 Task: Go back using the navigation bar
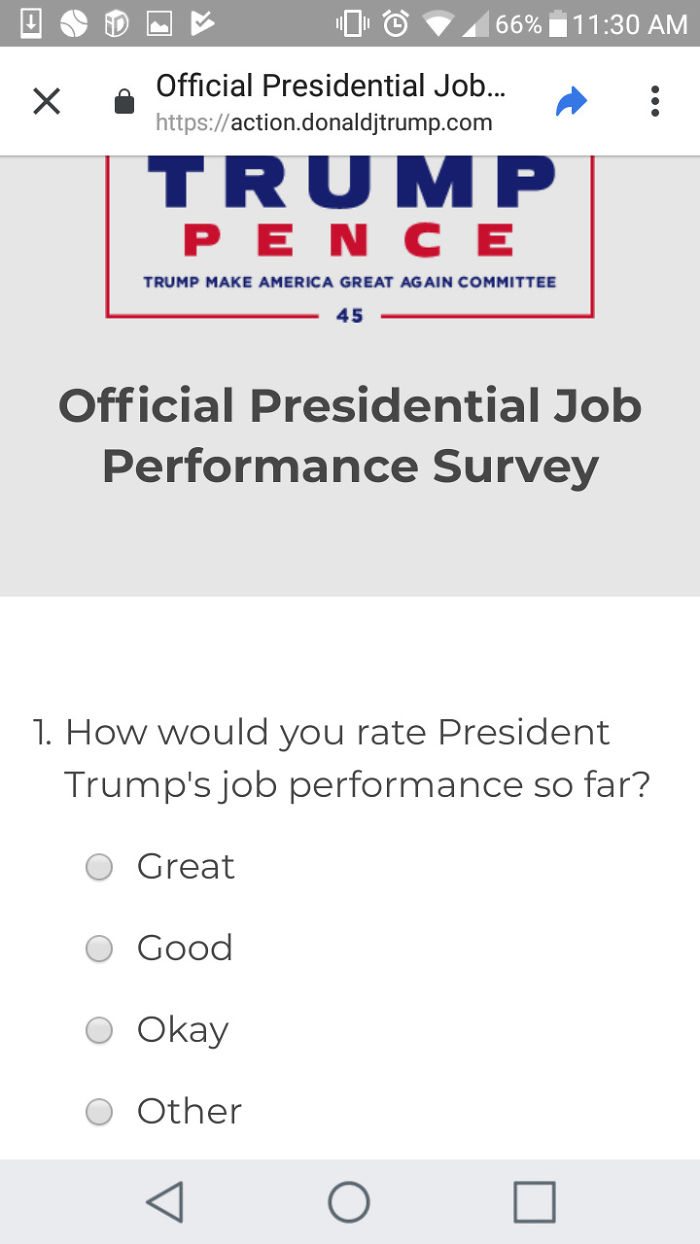(x=165, y=1201)
